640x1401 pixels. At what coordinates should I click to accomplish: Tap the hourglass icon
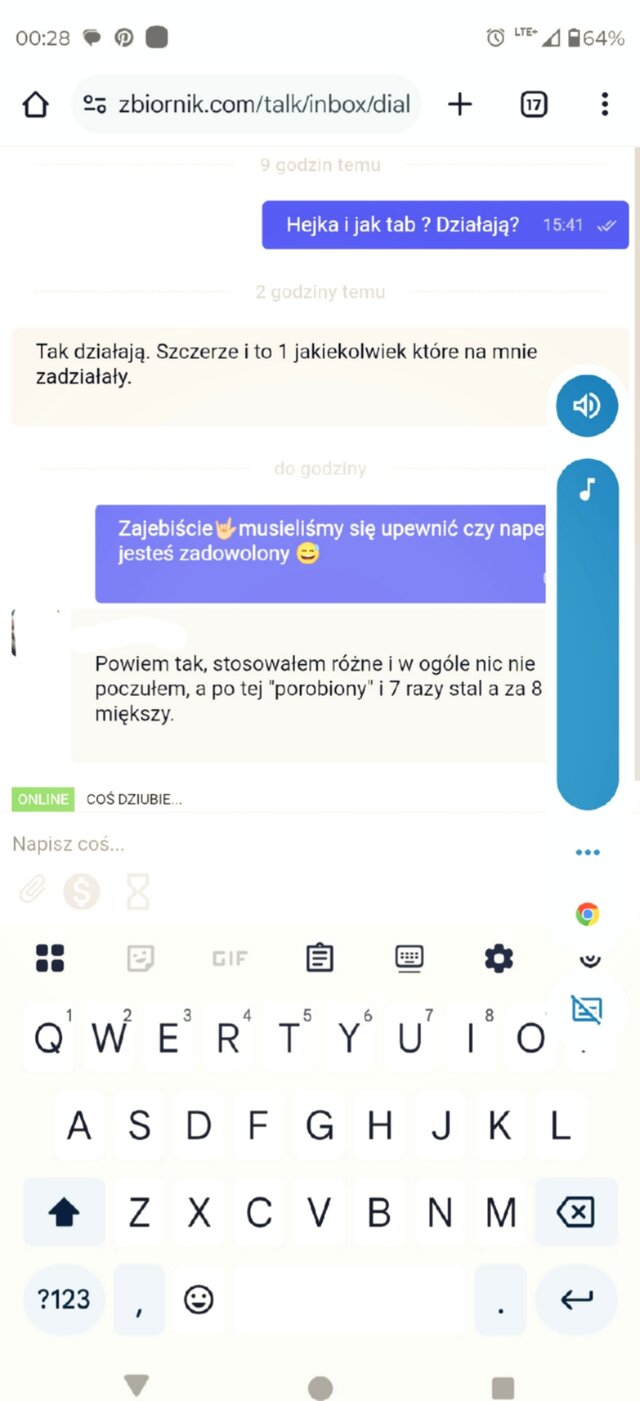(137, 890)
